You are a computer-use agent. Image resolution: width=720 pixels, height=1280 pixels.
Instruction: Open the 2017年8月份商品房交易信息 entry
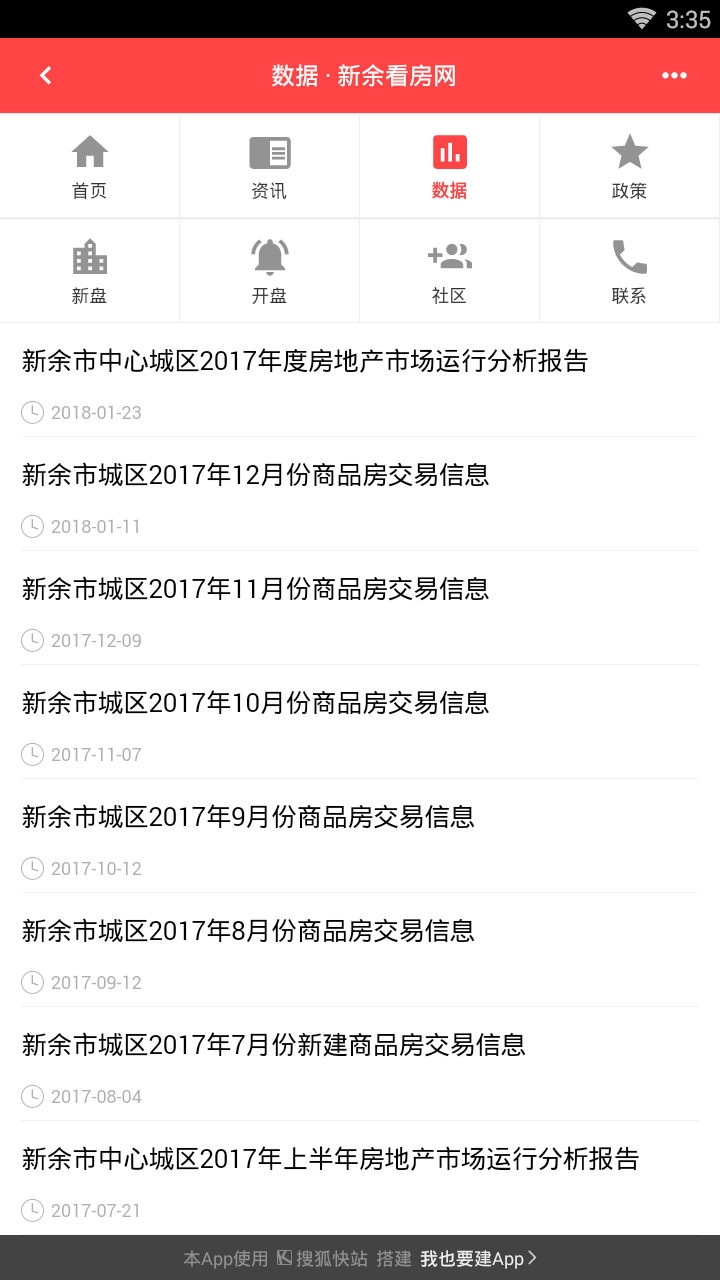coord(248,931)
